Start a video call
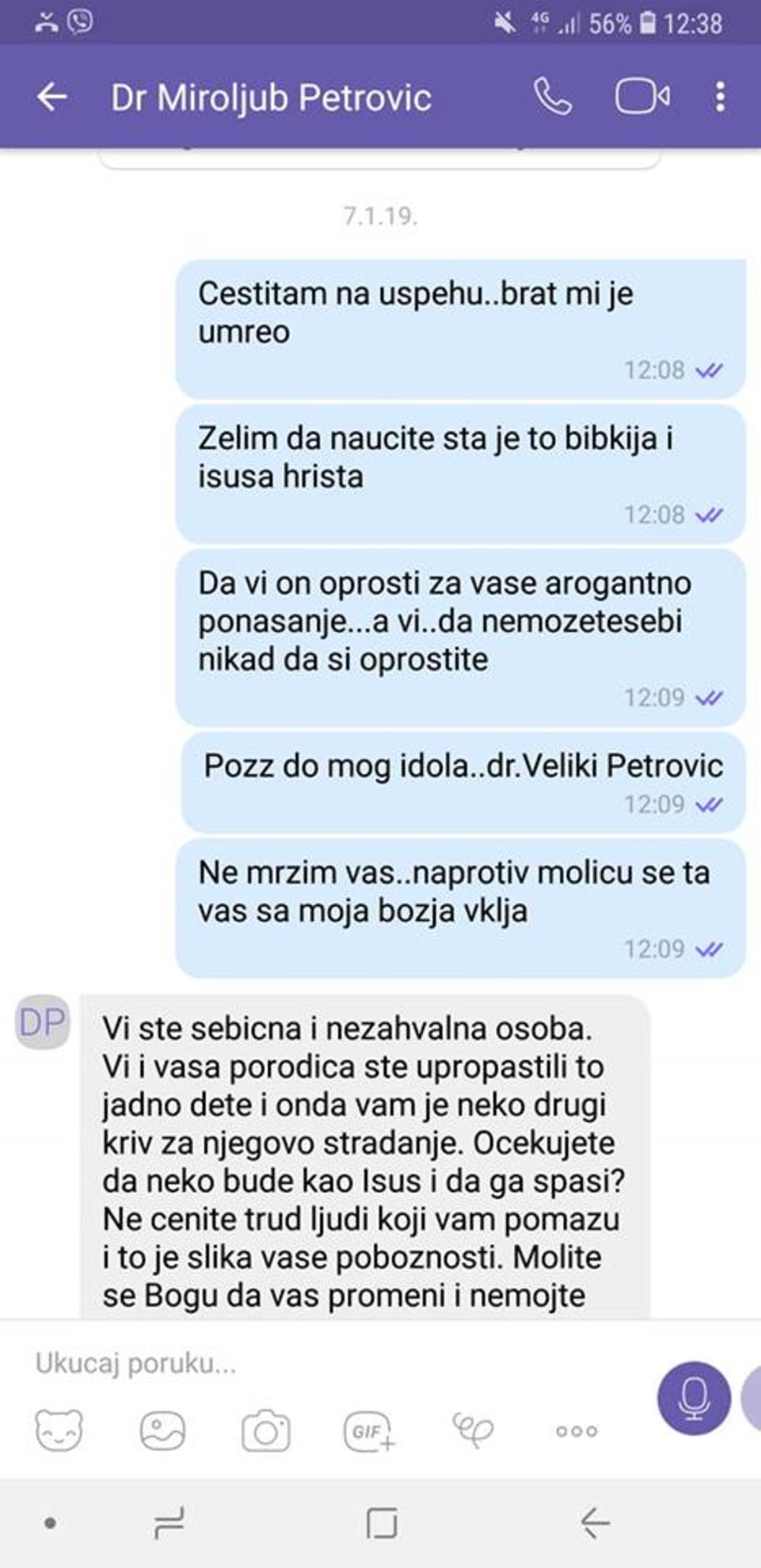Screen dimensions: 761x1568 coord(642,97)
